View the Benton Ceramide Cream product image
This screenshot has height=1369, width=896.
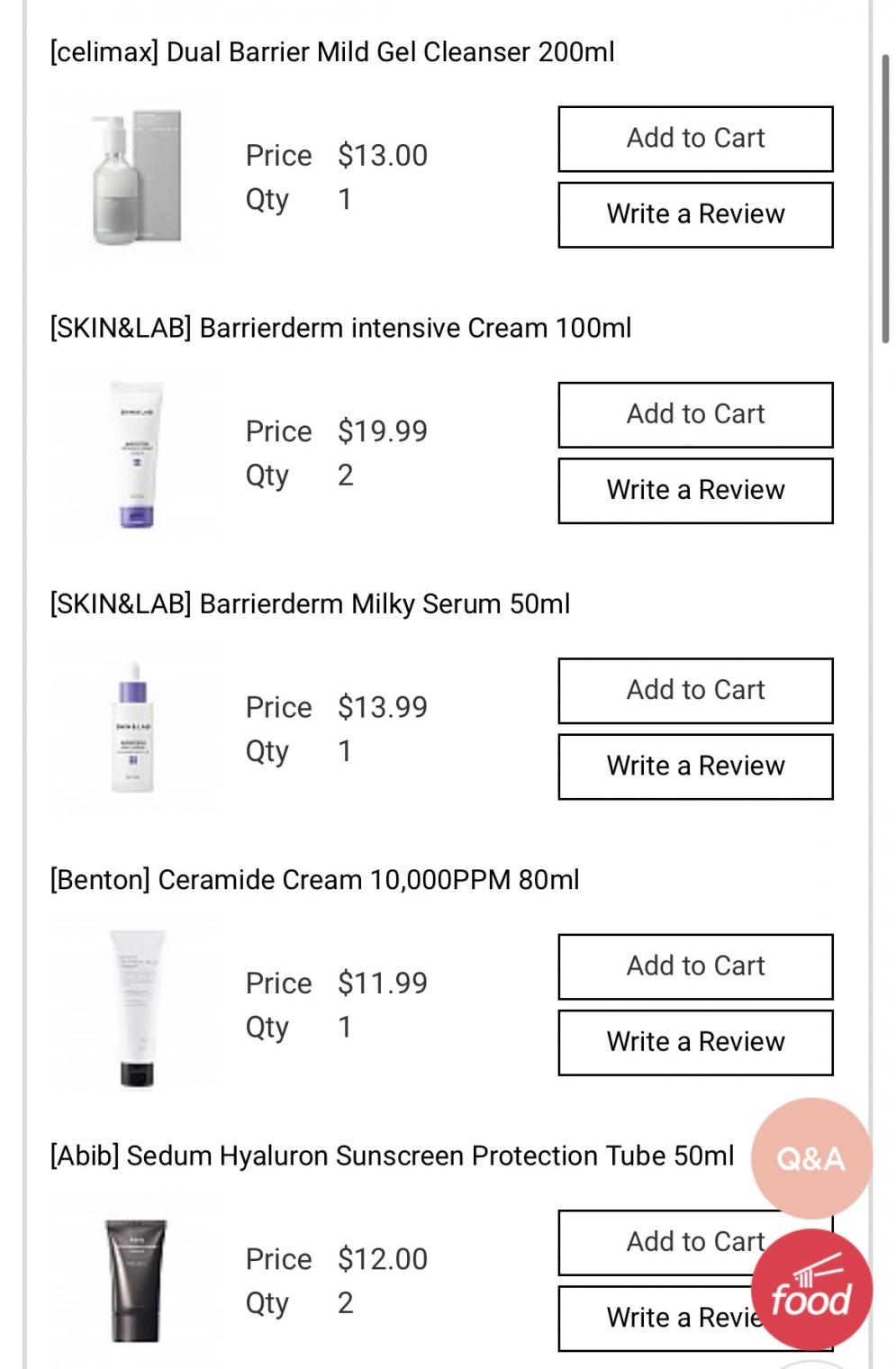tap(135, 1005)
